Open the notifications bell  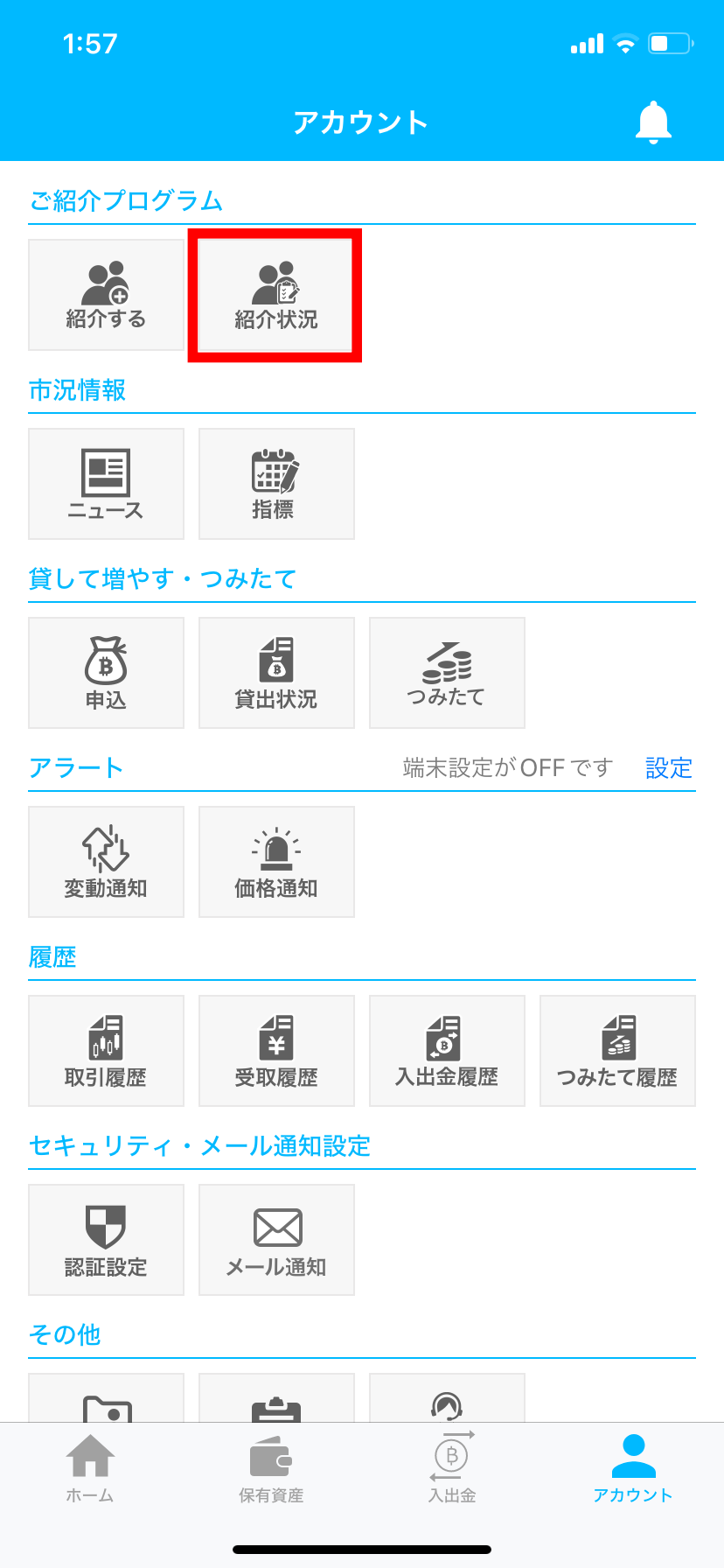pos(653,122)
